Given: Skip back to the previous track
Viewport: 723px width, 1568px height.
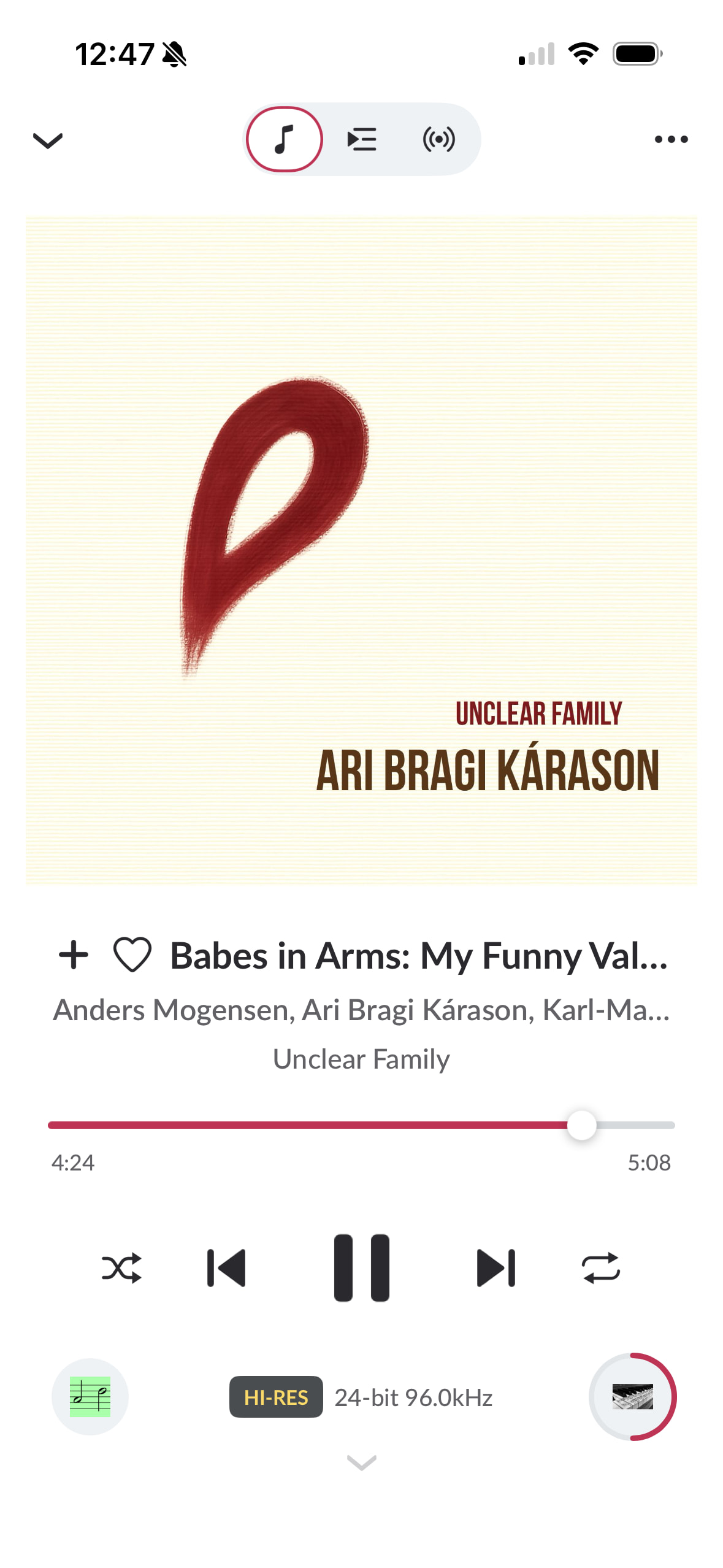Looking at the screenshot, I should [226, 1268].
